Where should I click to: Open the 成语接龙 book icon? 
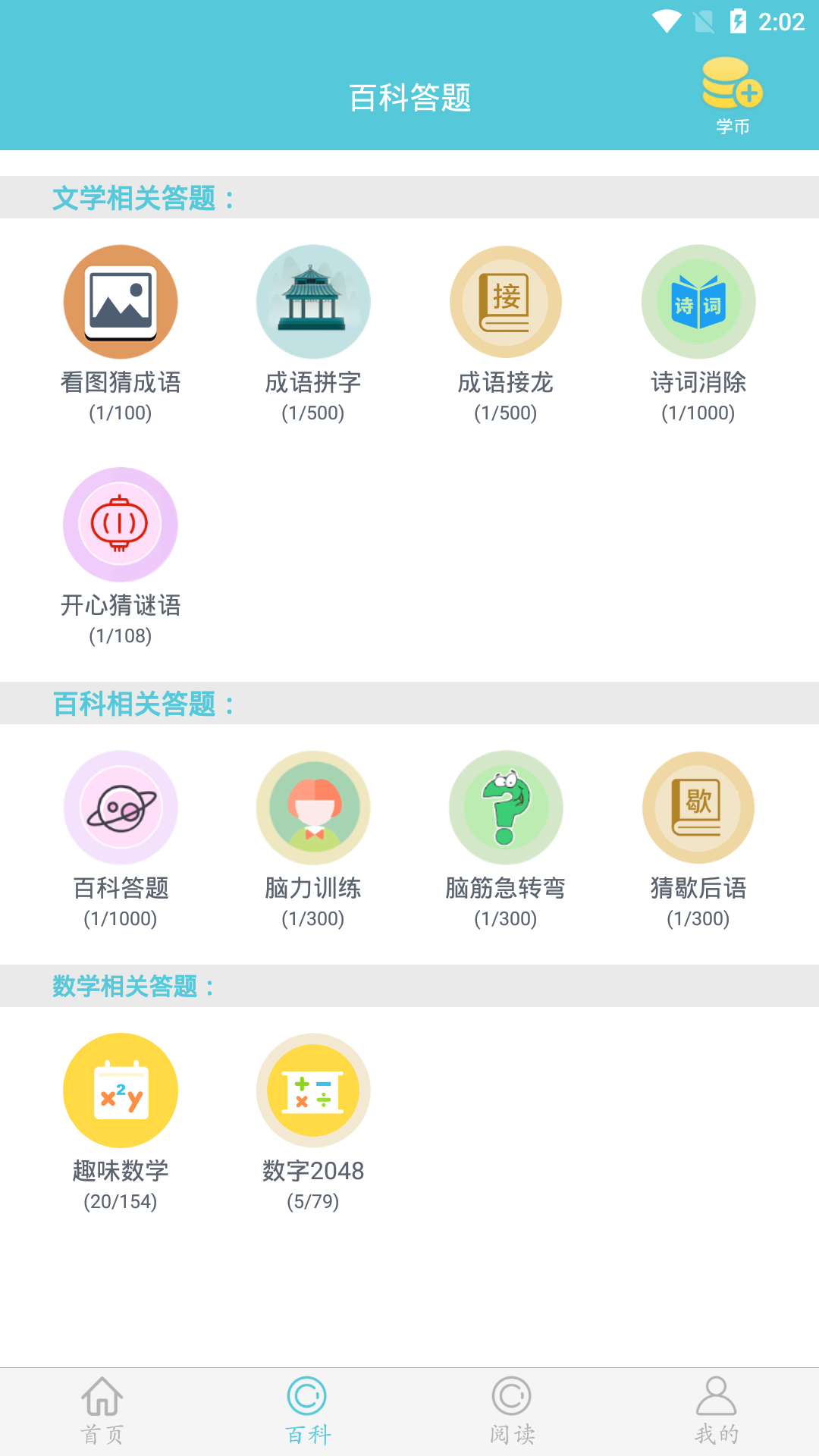[506, 301]
